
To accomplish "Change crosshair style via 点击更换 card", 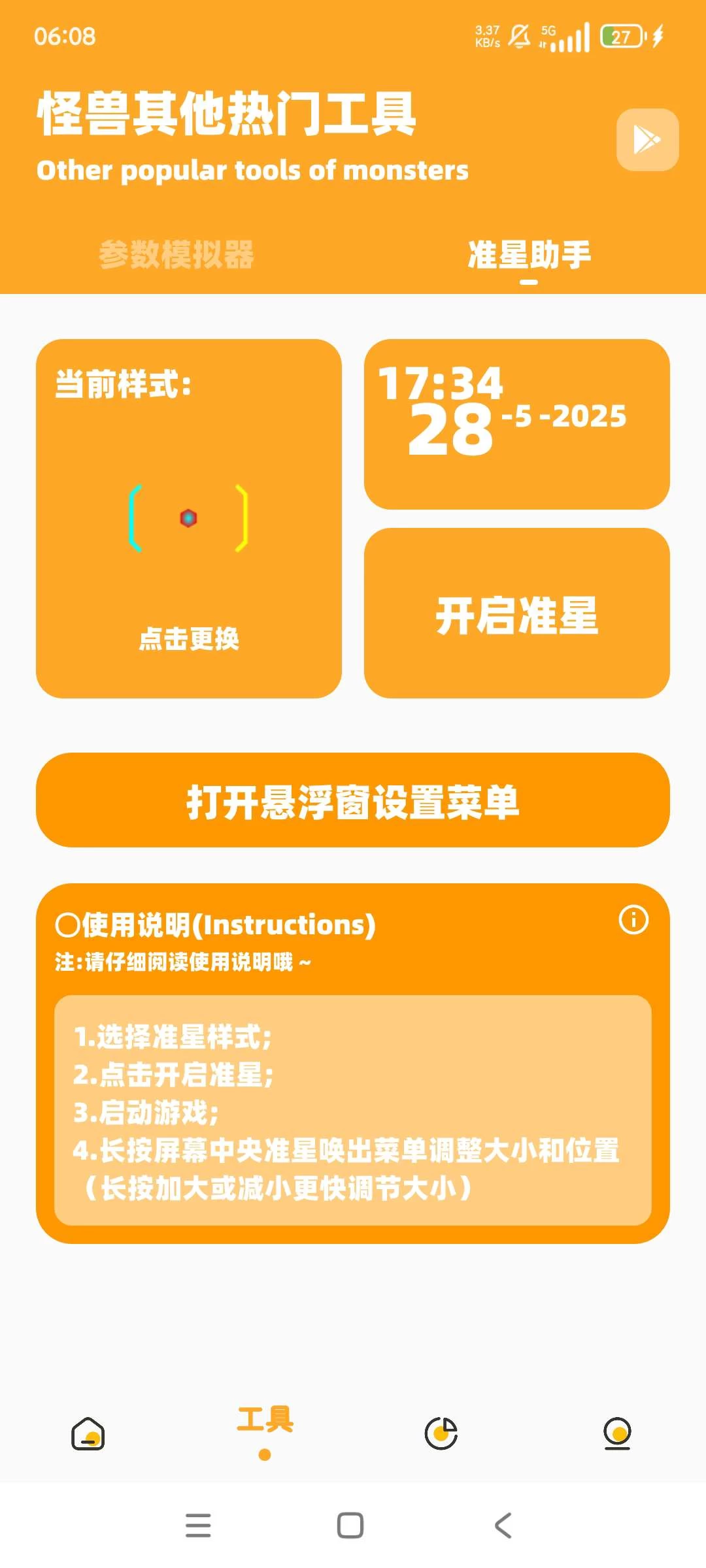I will coord(189,519).
